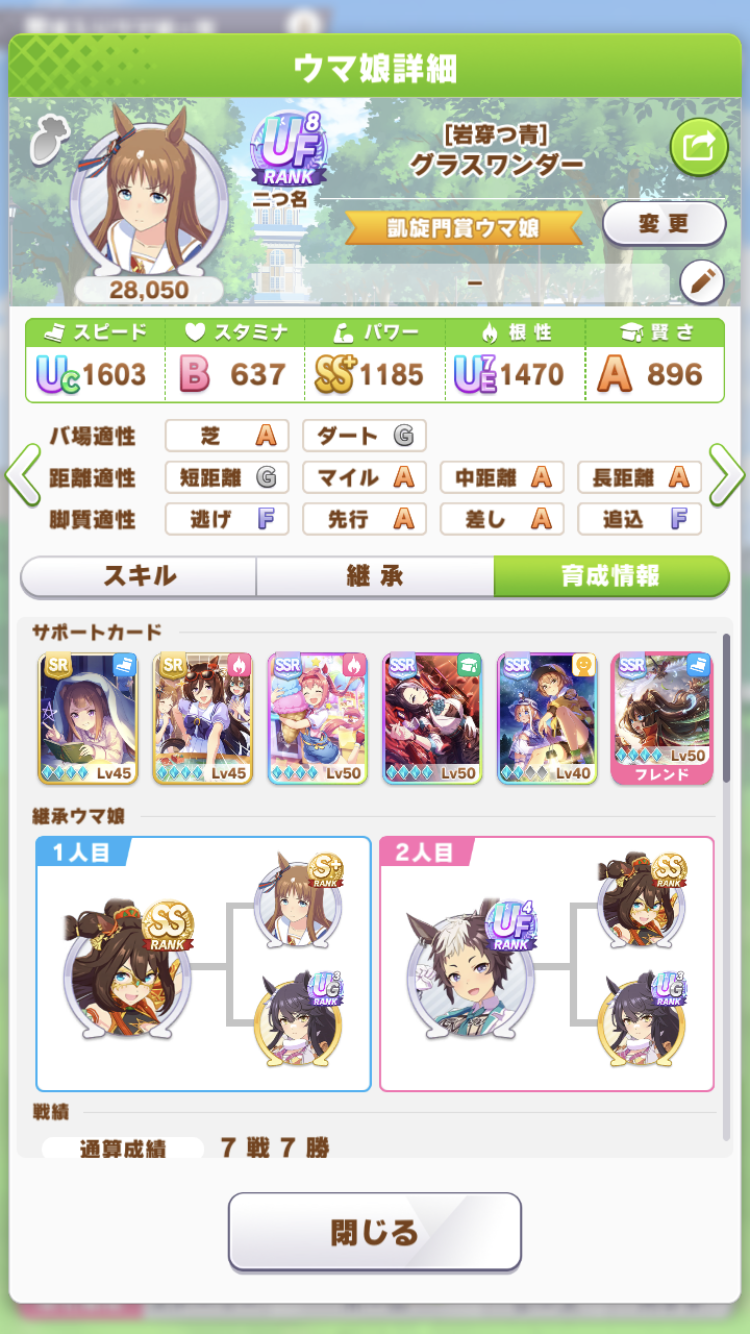The image size is (750, 1334).
Task: Open the first SR Lv45 support card
Action: 88,718
